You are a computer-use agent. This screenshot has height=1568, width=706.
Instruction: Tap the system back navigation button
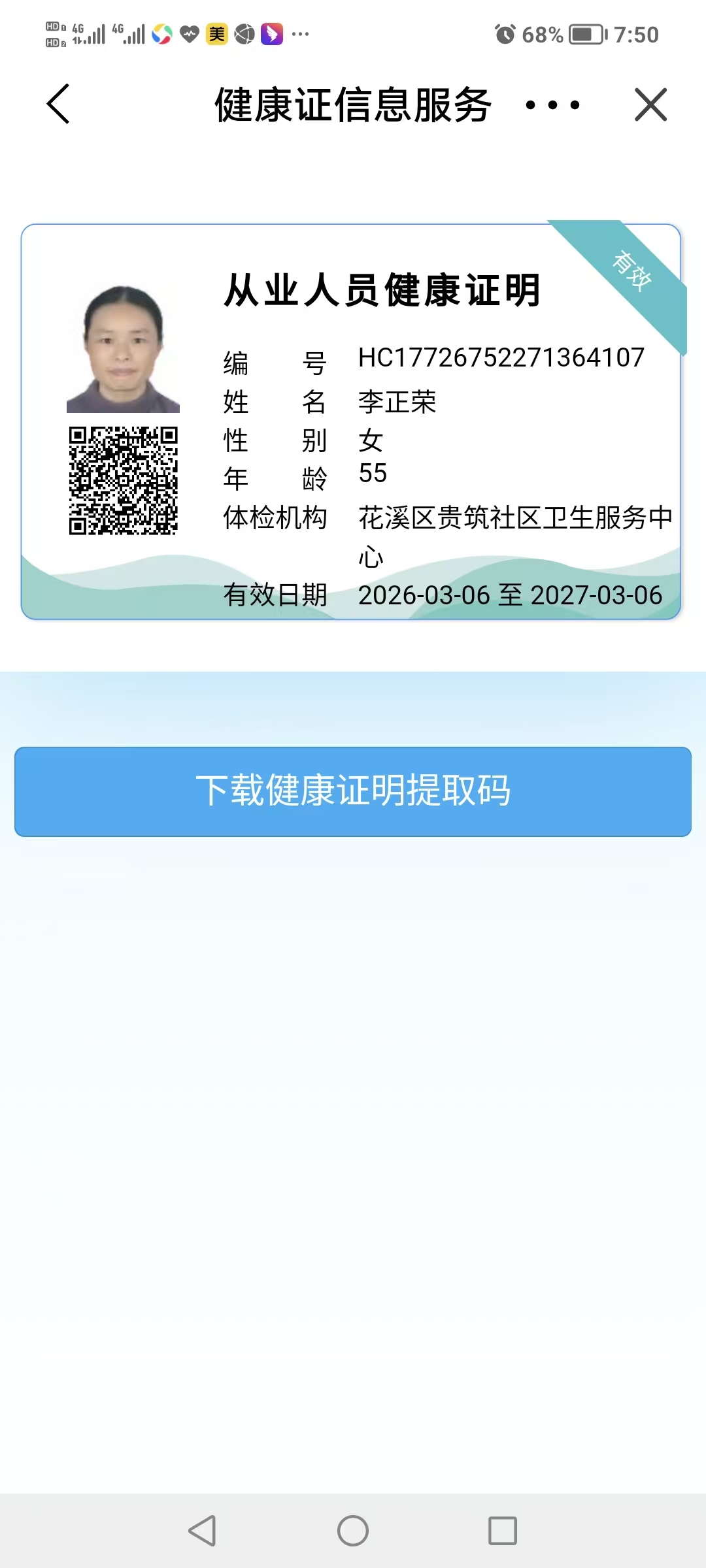coord(202,1530)
